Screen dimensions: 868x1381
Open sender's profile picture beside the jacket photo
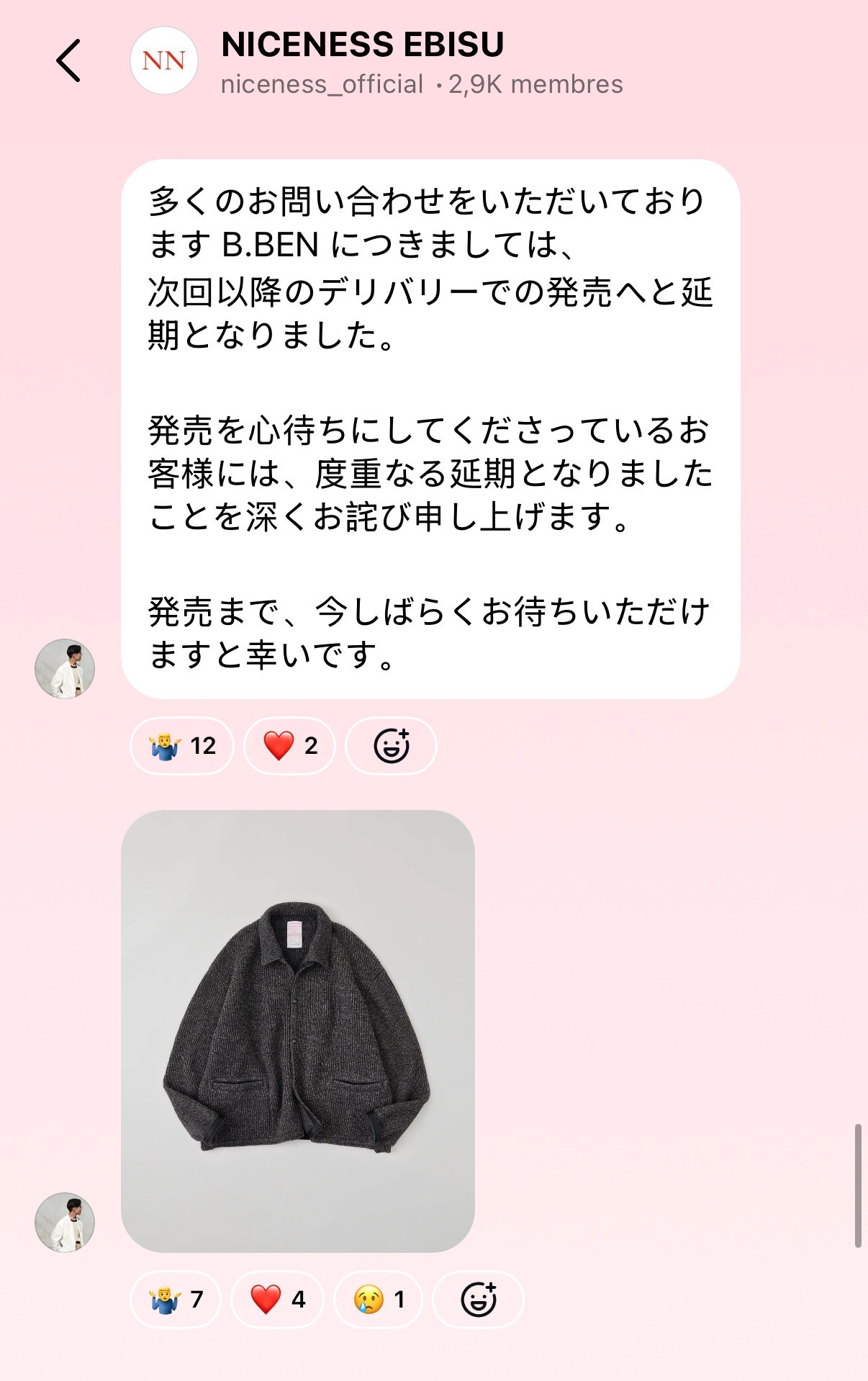[65, 1222]
